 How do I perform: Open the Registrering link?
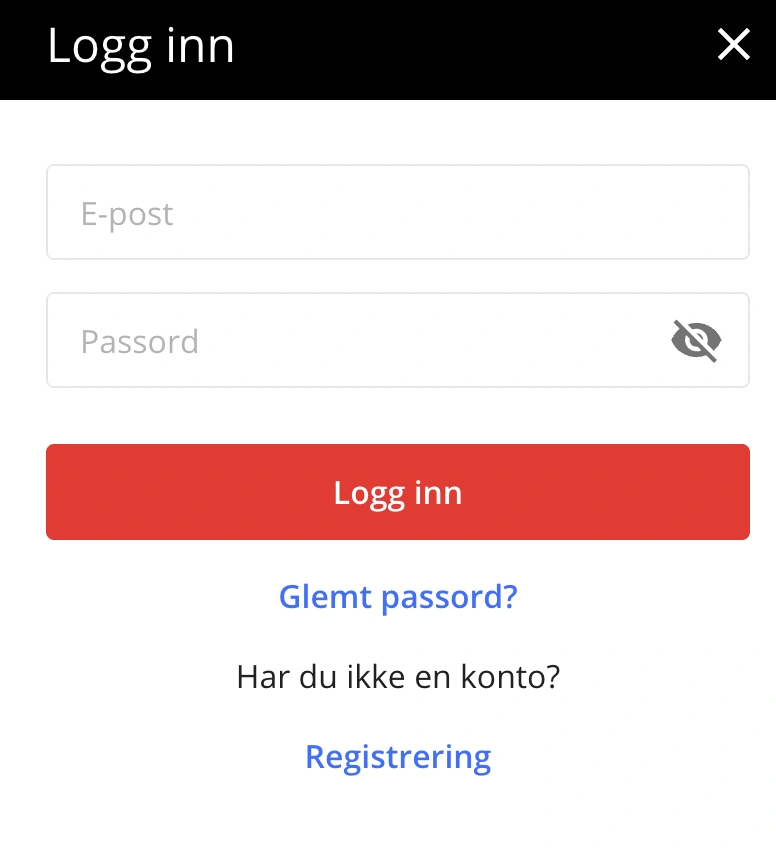click(x=397, y=757)
